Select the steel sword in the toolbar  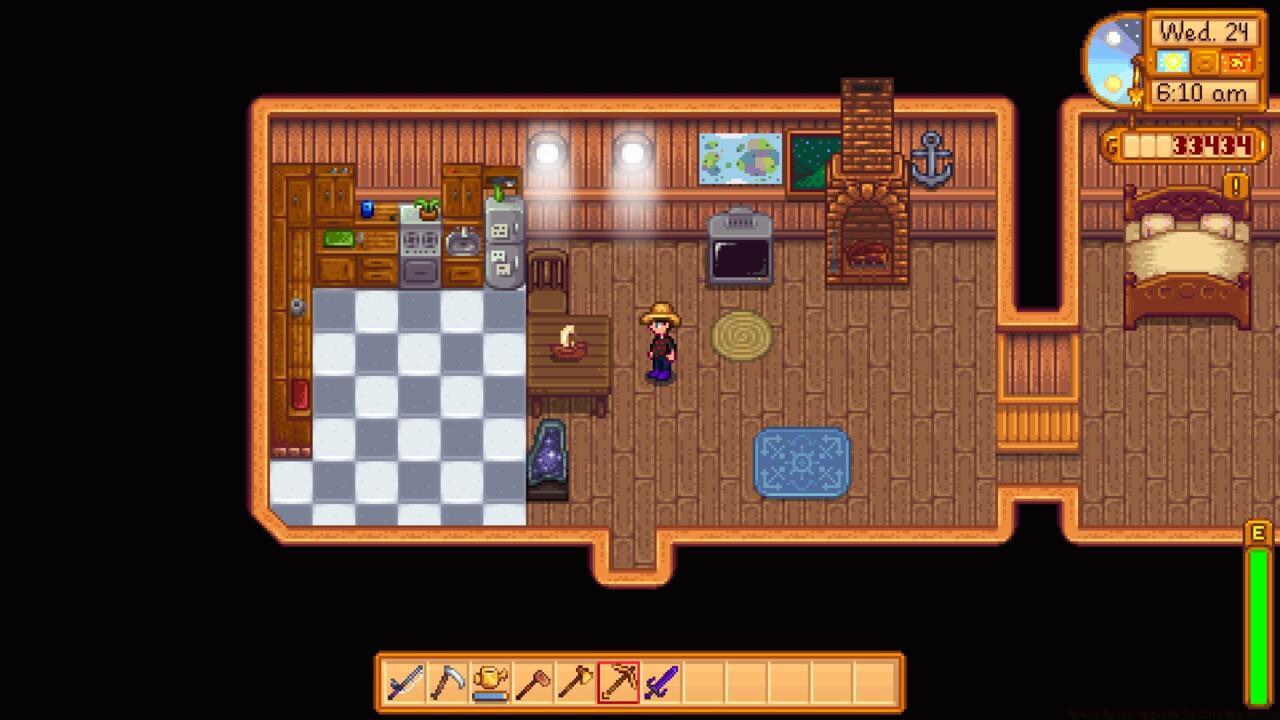point(404,684)
